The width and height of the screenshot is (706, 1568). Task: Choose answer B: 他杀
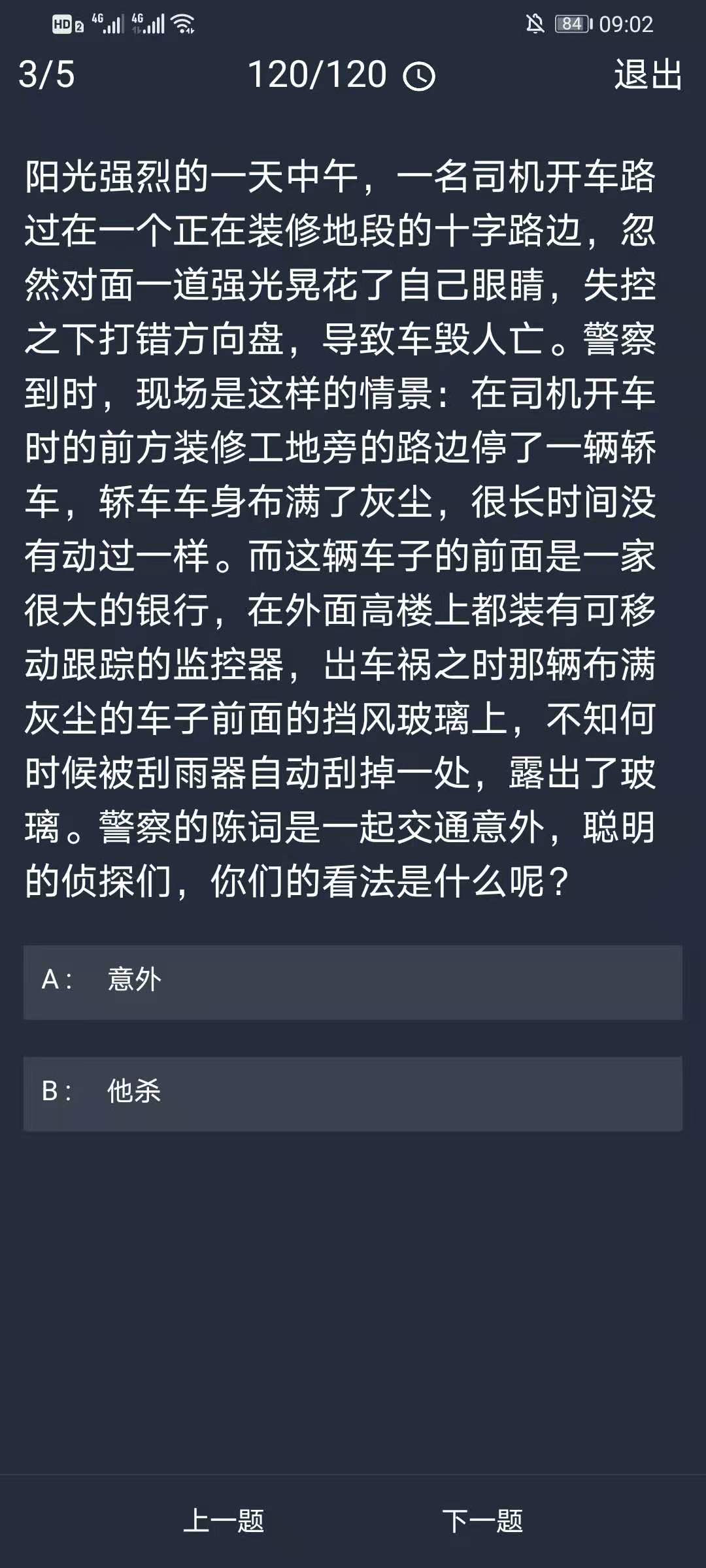(353, 1094)
